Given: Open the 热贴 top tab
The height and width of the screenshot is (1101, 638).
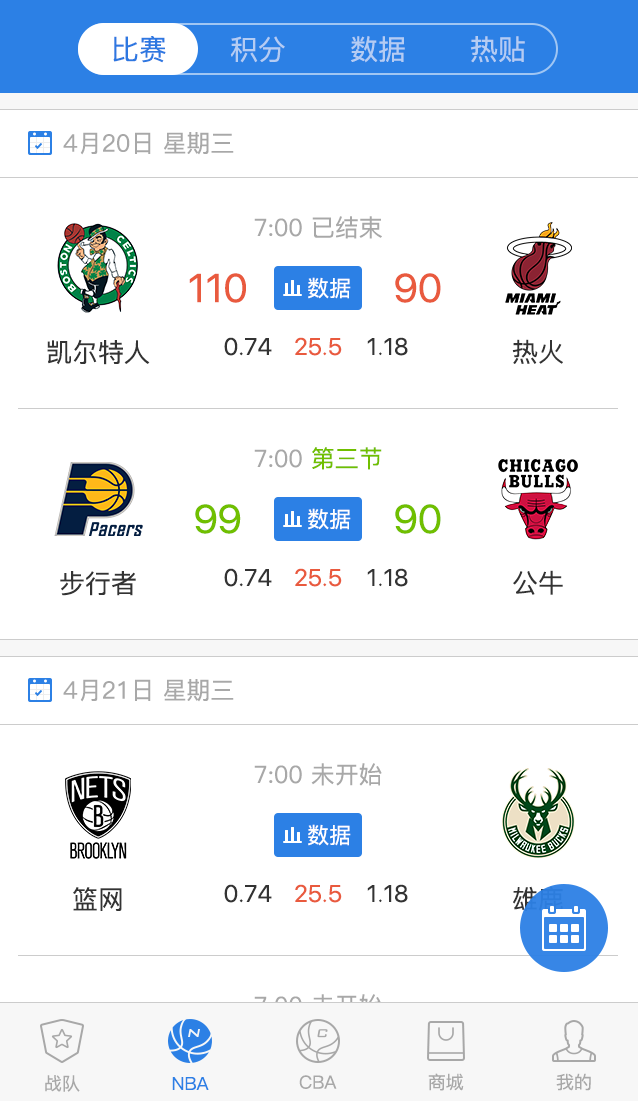Looking at the screenshot, I should tap(497, 49).
